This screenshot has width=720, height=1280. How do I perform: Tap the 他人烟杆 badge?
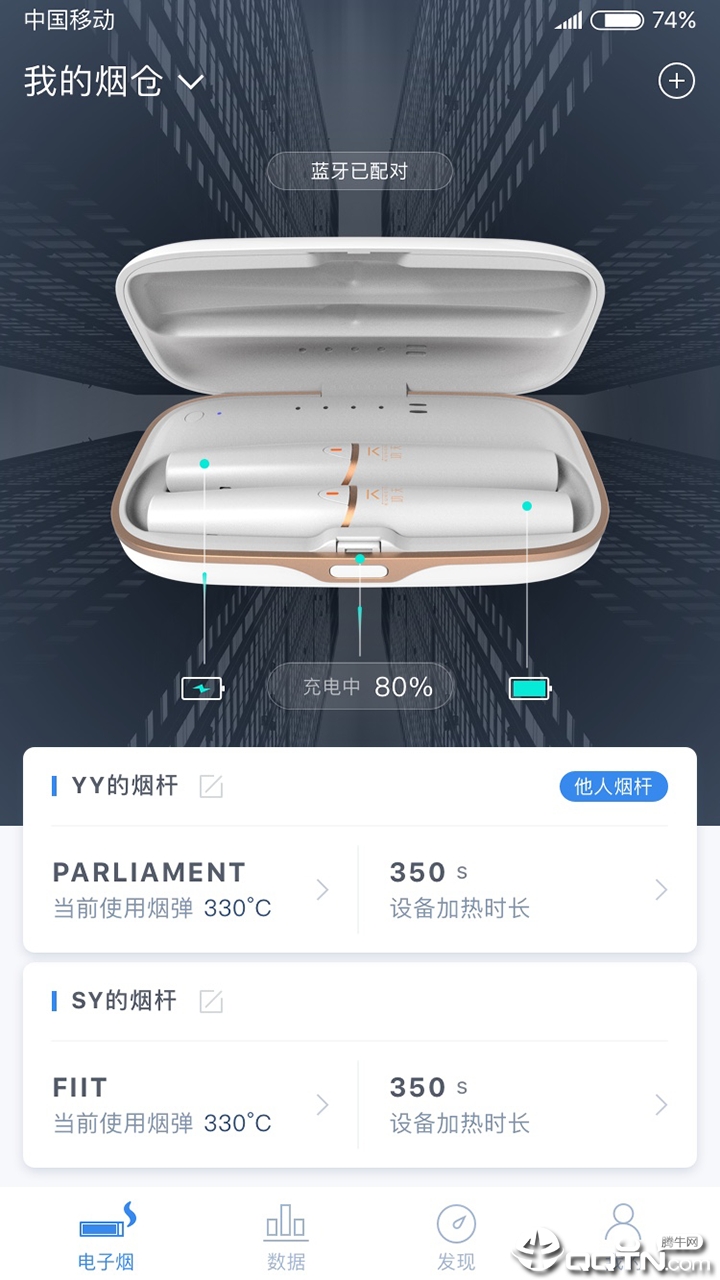(x=613, y=786)
